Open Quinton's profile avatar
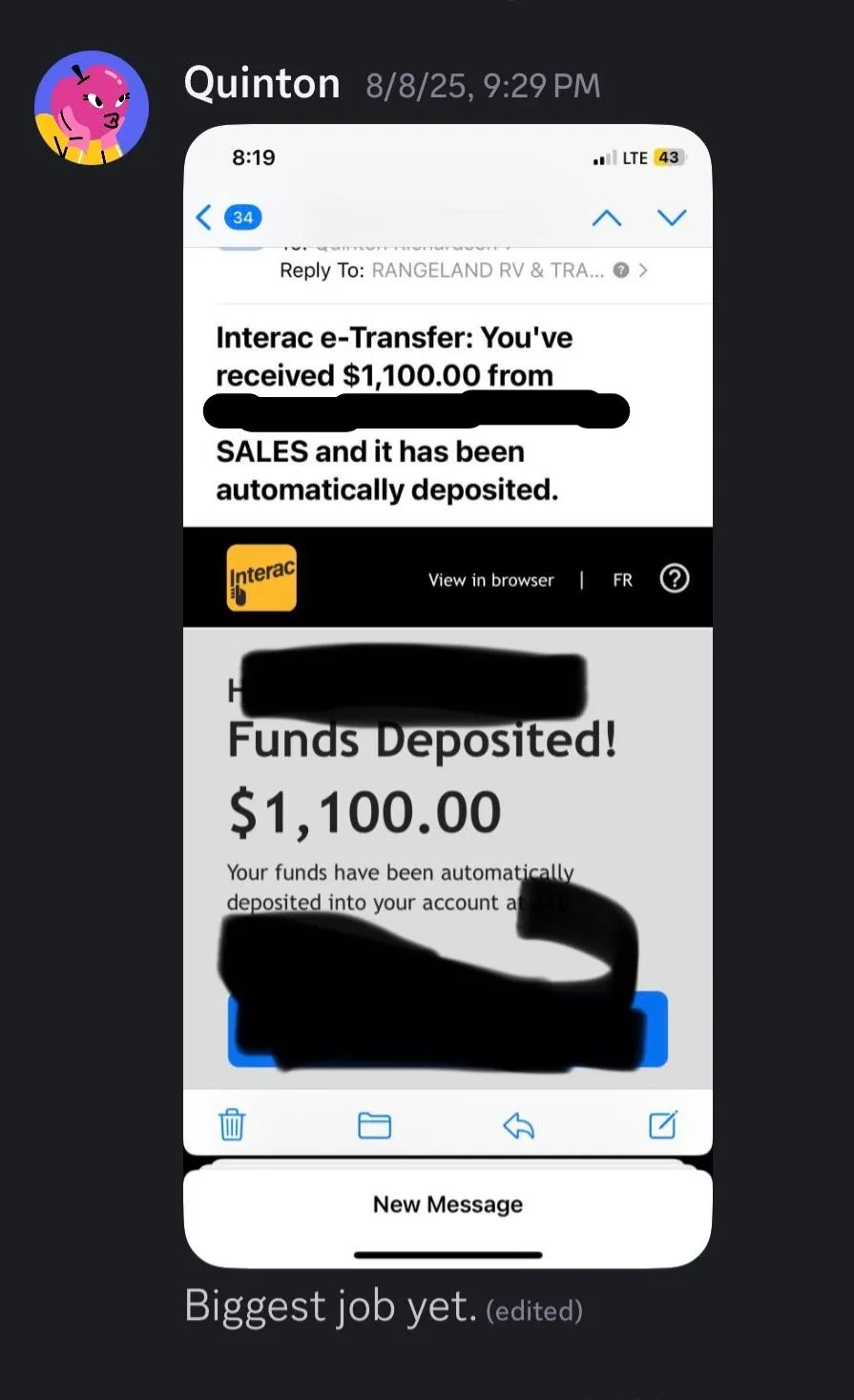The image size is (854, 1400). pyautogui.click(x=92, y=108)
